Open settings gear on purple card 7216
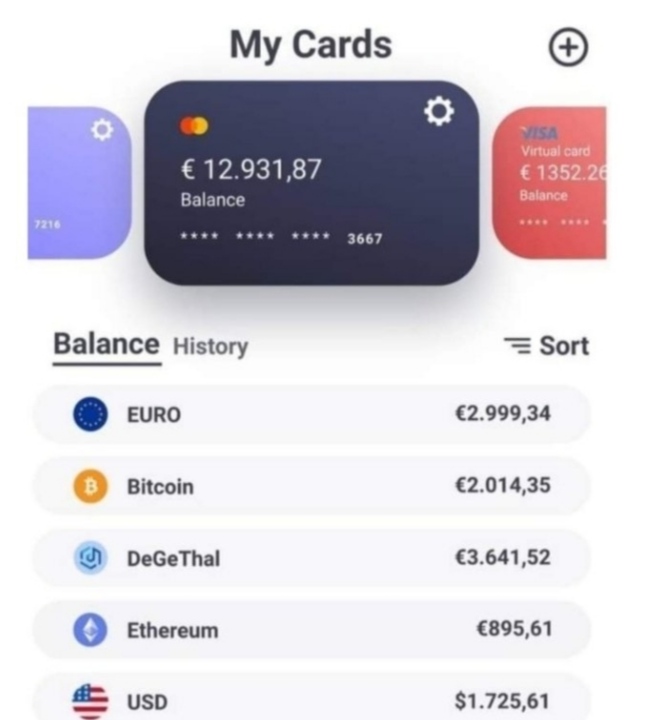Screen dimensions: 653x720 [x=102, y=130]
